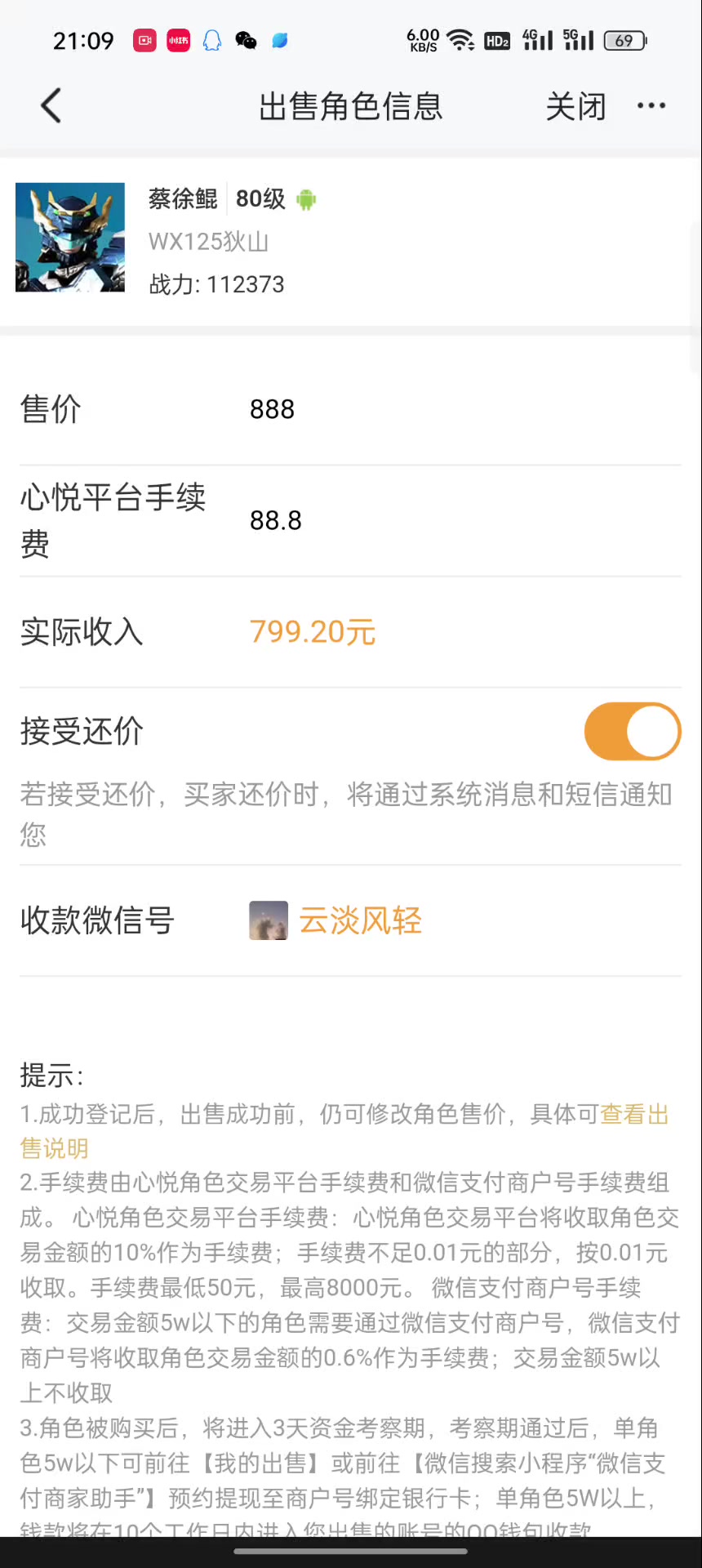The image size is (702, 1568).
Task: Open the 查看出售说明 link
Action: (x=634, y=1115)
